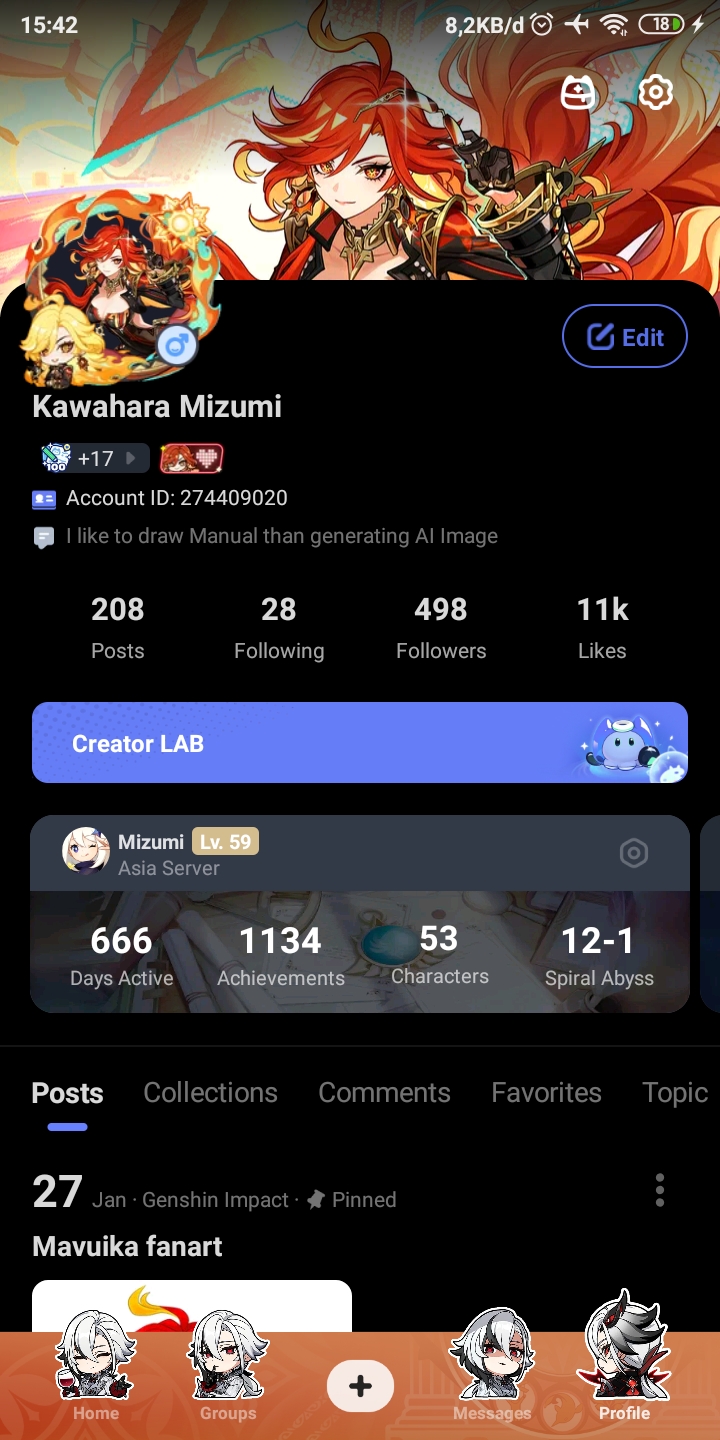Screen dimensions: 720x1440
Task: Switch to the Collections tab
Action: point(210,1093)
